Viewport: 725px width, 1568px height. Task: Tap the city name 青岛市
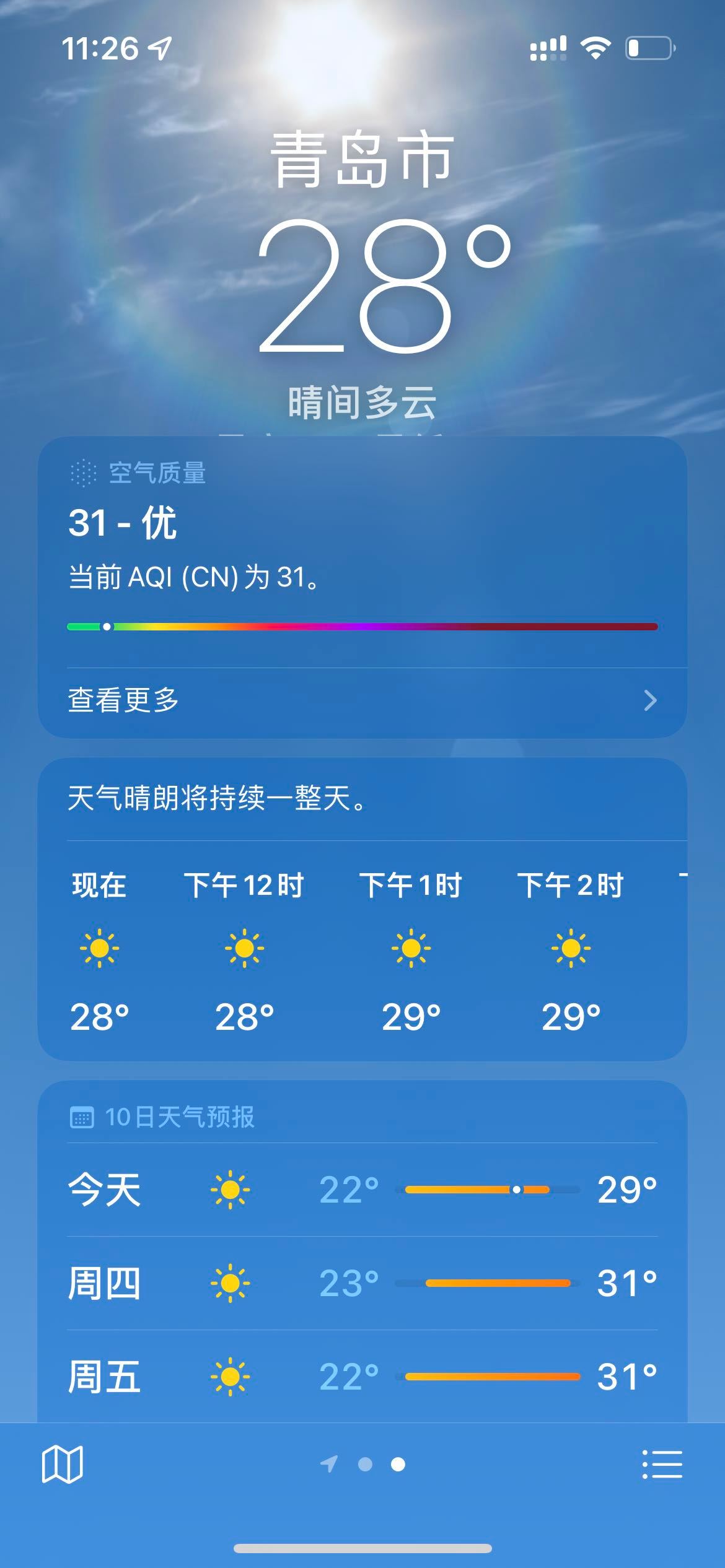click(362, 159)
